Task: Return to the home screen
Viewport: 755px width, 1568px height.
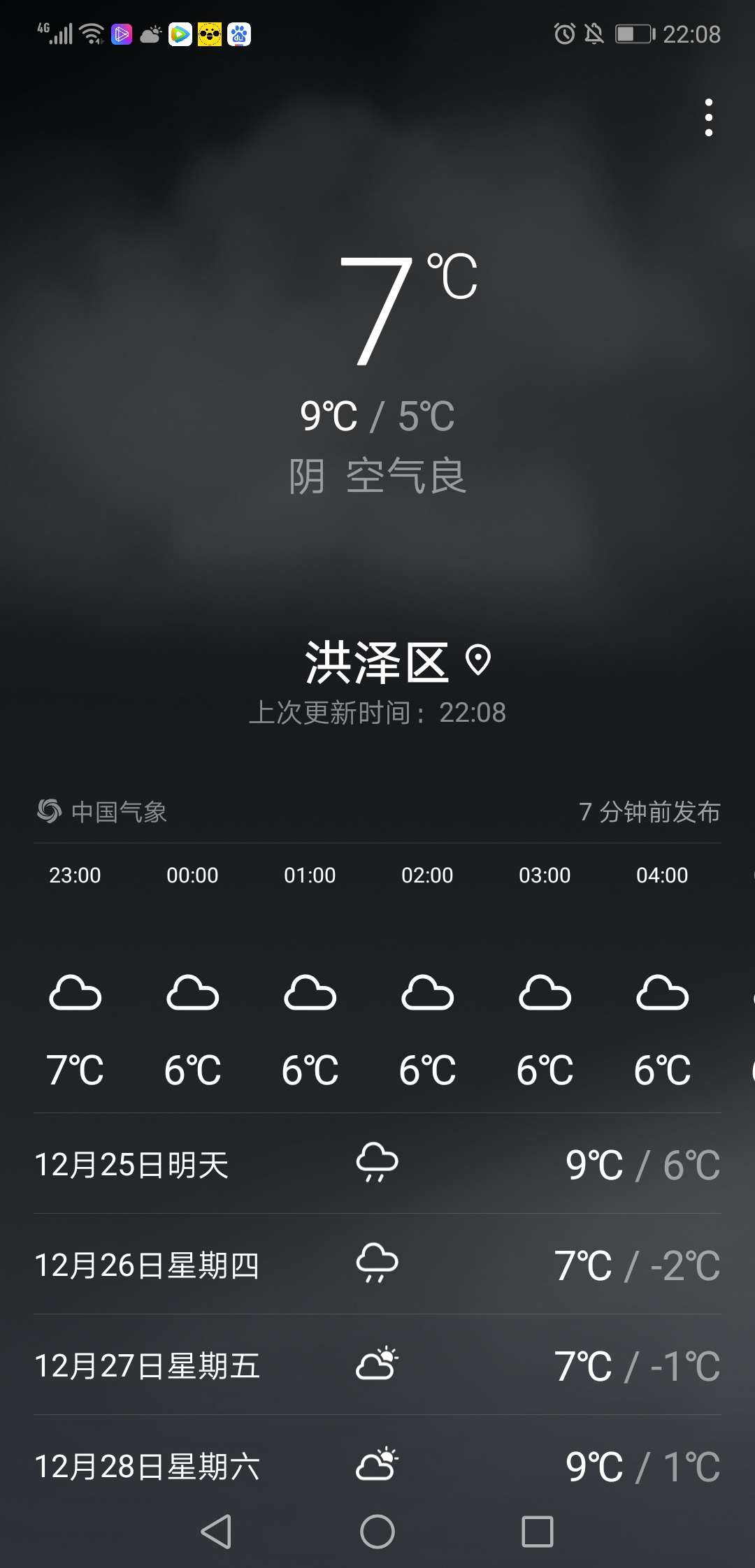Action: click(377, 1532)
